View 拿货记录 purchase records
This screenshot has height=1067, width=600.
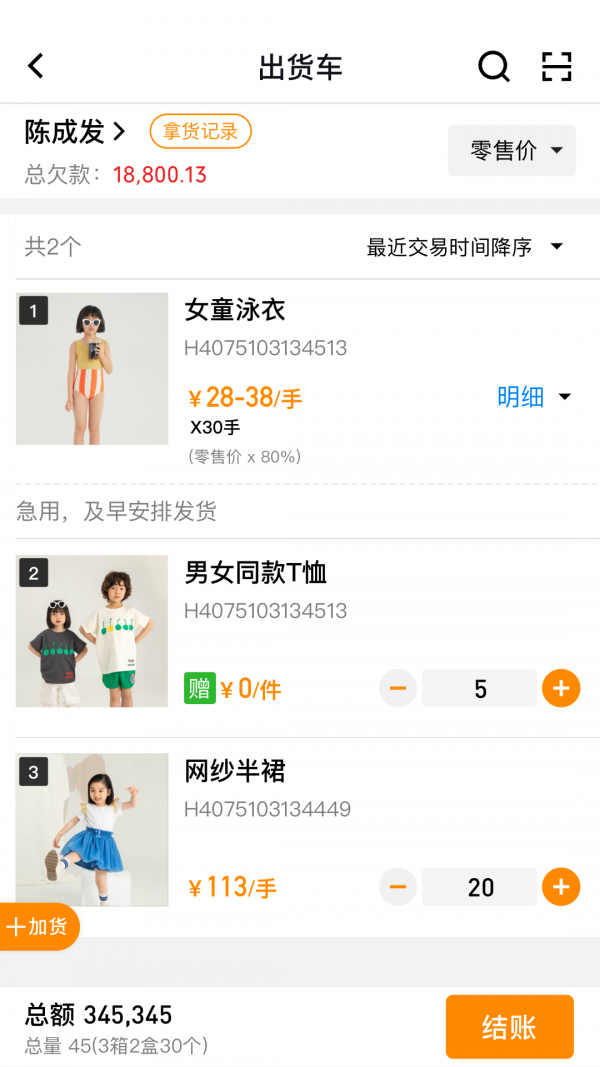point(200,131)
